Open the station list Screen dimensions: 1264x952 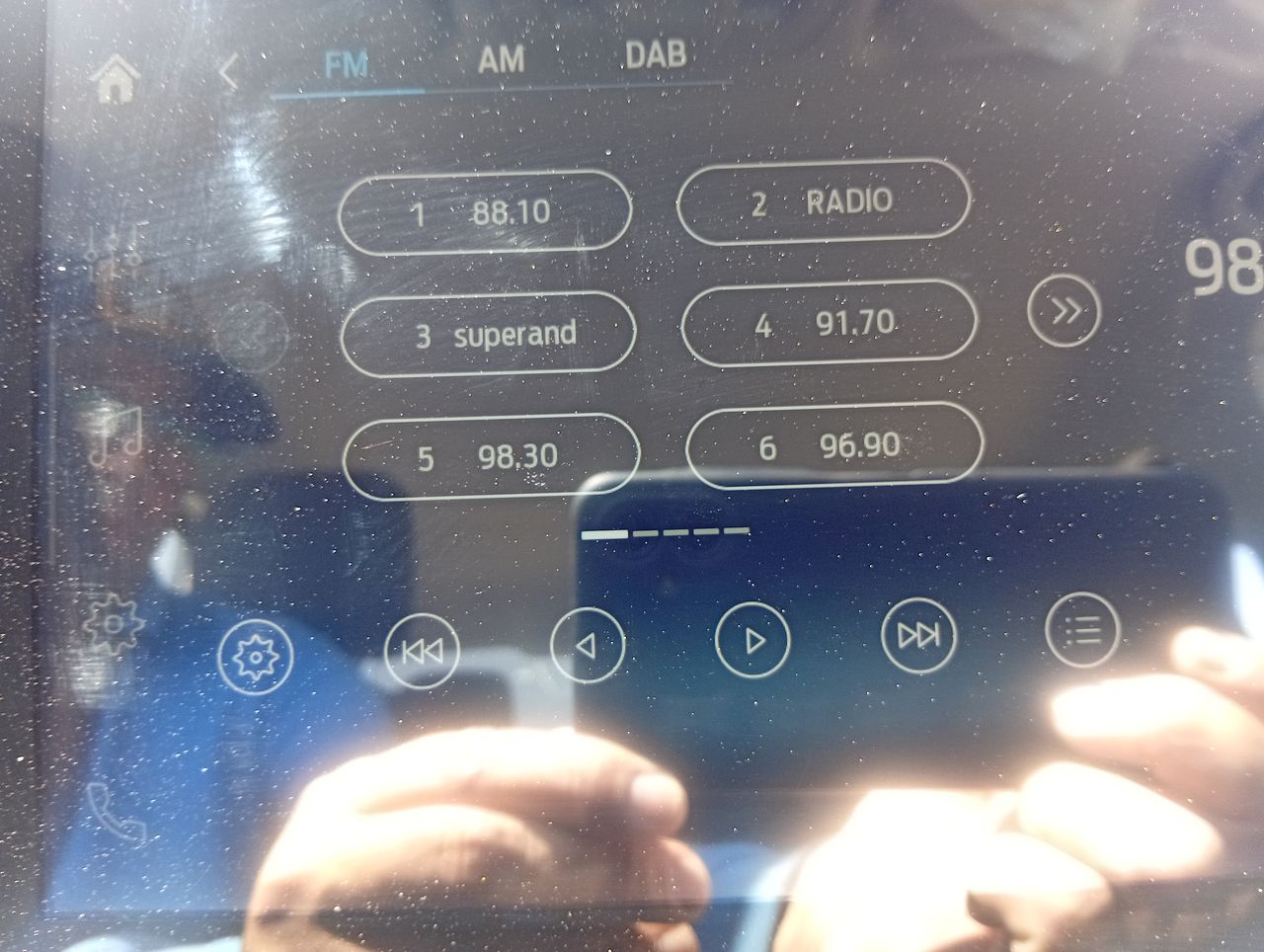coord(1082,629)
